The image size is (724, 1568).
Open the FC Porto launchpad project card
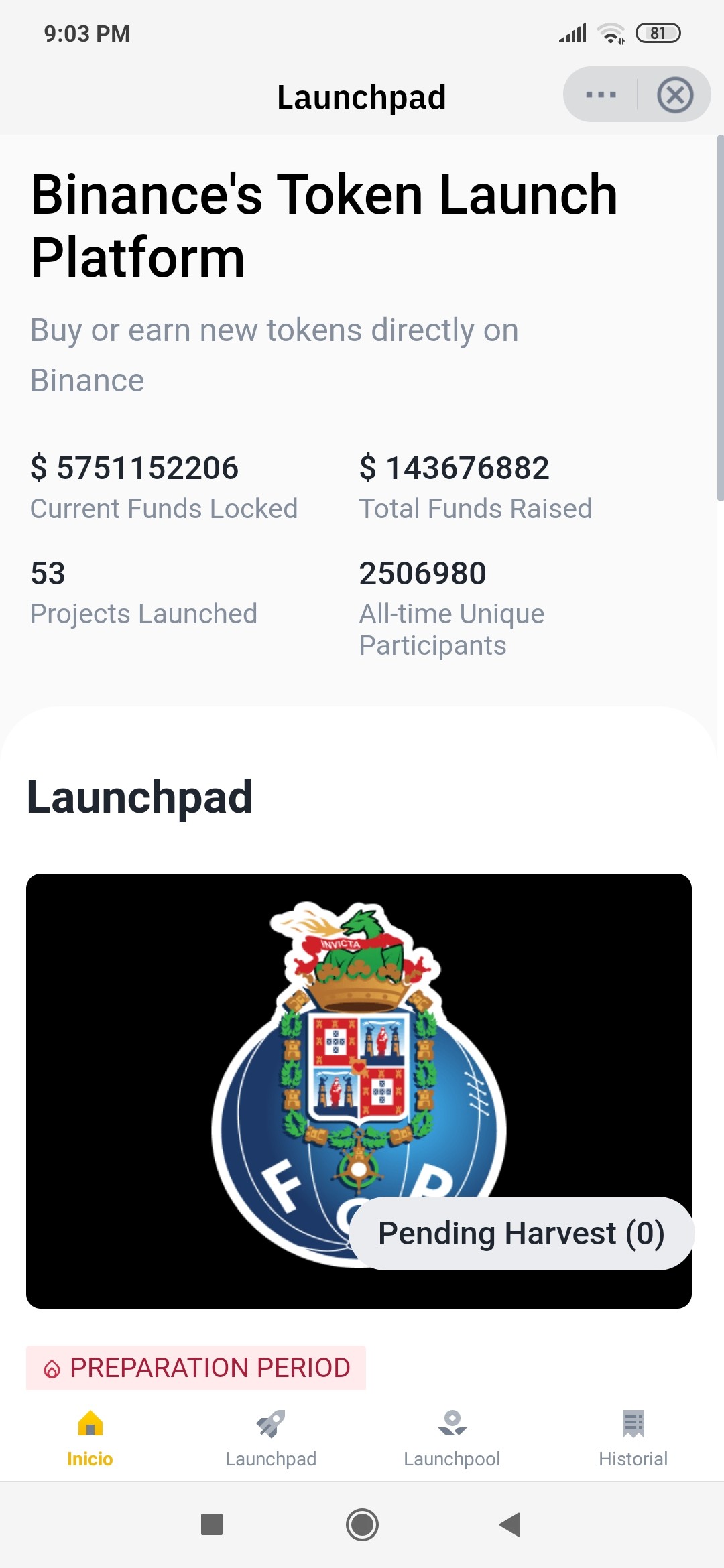[x=359, y=1091]
